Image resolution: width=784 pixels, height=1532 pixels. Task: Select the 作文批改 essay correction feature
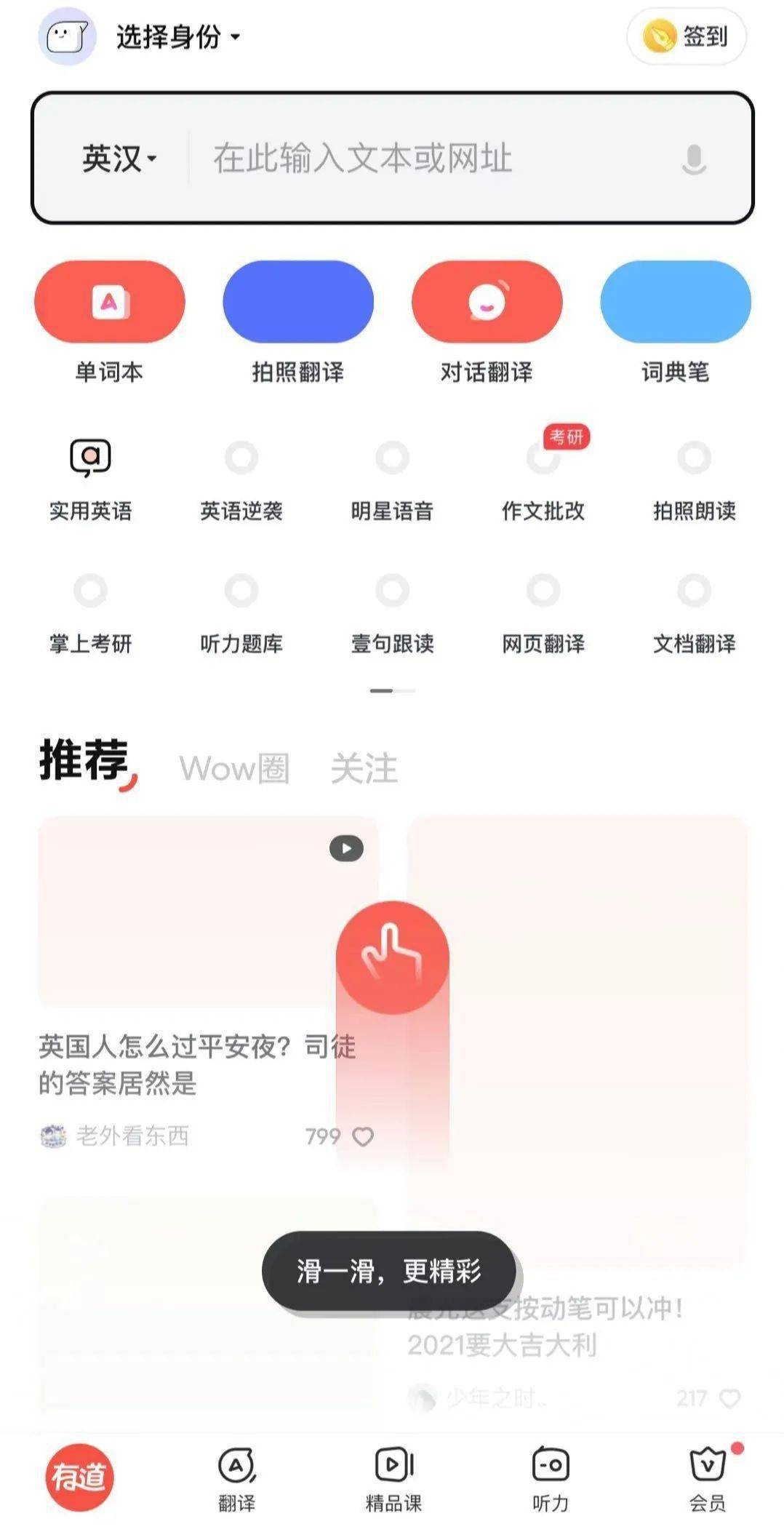(x=541, y=480)
